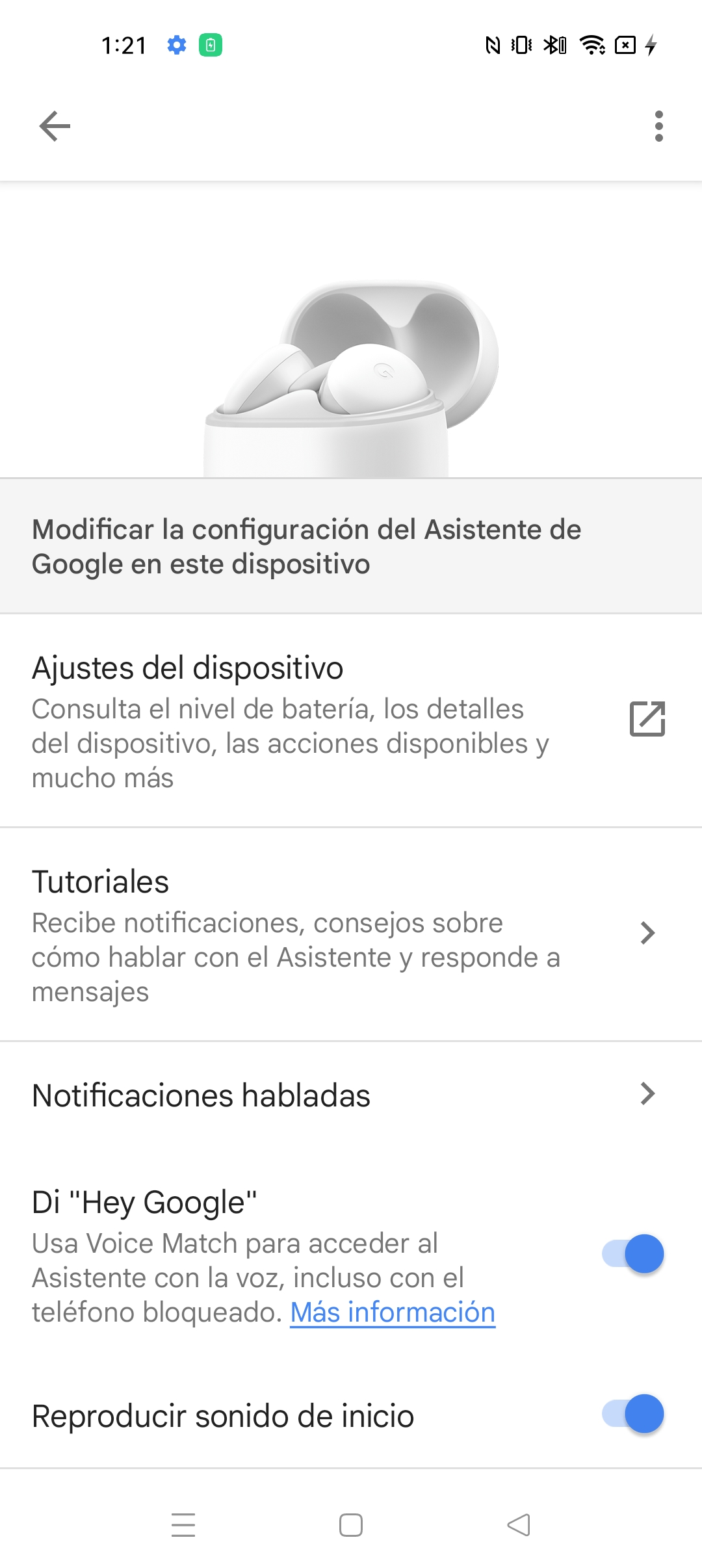Open Notificaciones habladas
Screen dimensions: 702x1568
(x=351, y=1095)
